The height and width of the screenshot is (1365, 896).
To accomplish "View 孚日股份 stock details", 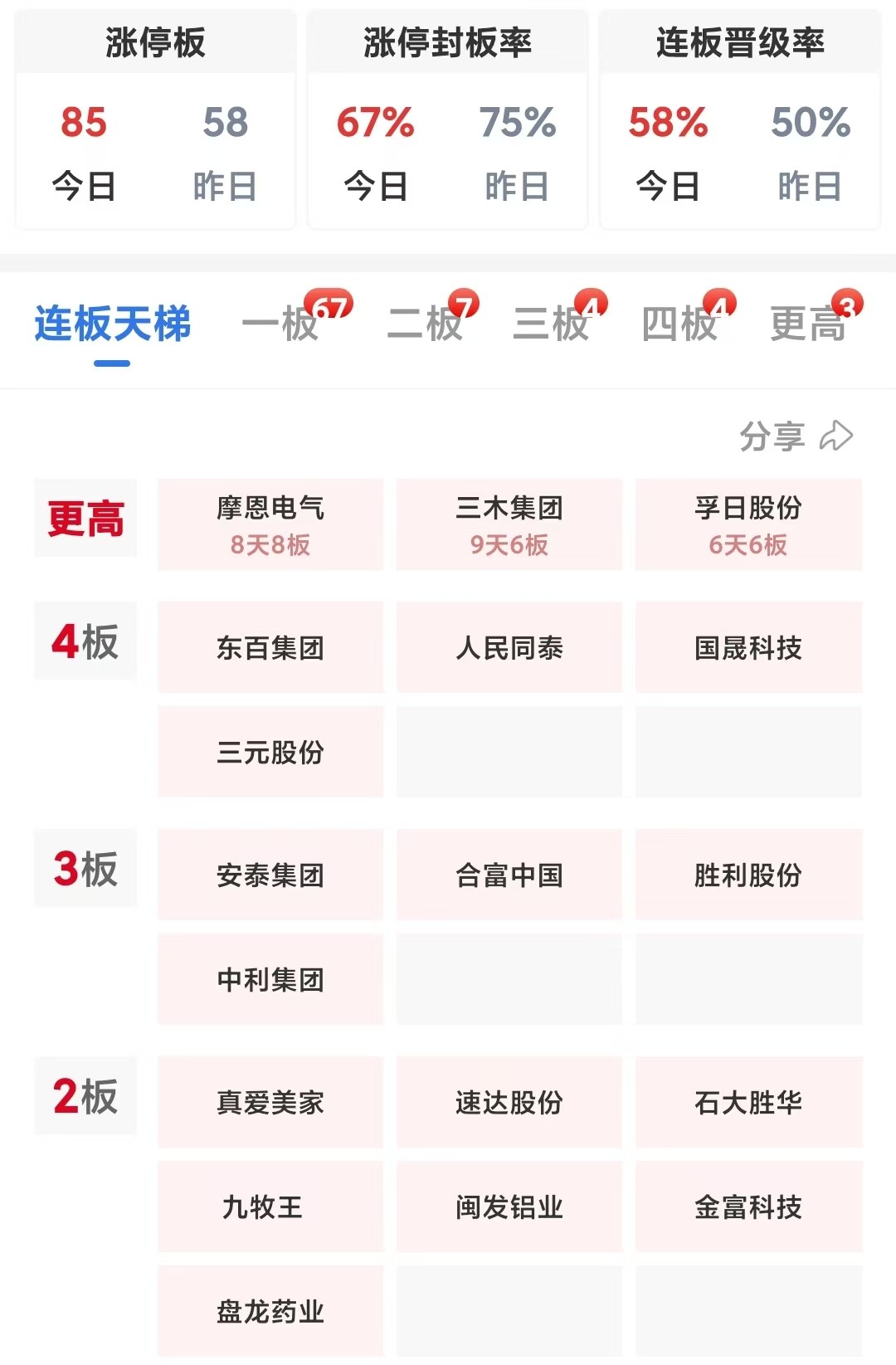I will pos(748,524).
